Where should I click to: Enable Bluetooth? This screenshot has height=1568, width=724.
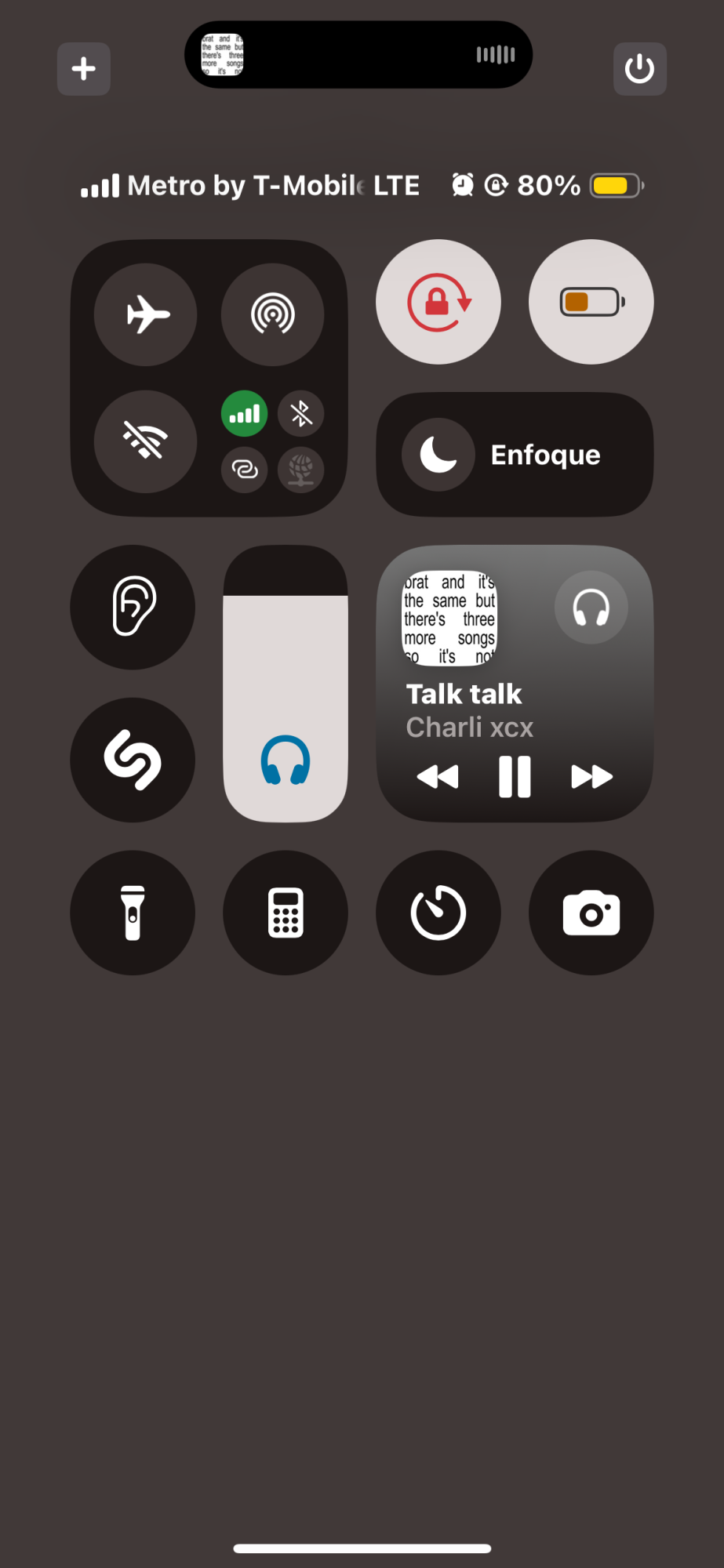[301, 414]
